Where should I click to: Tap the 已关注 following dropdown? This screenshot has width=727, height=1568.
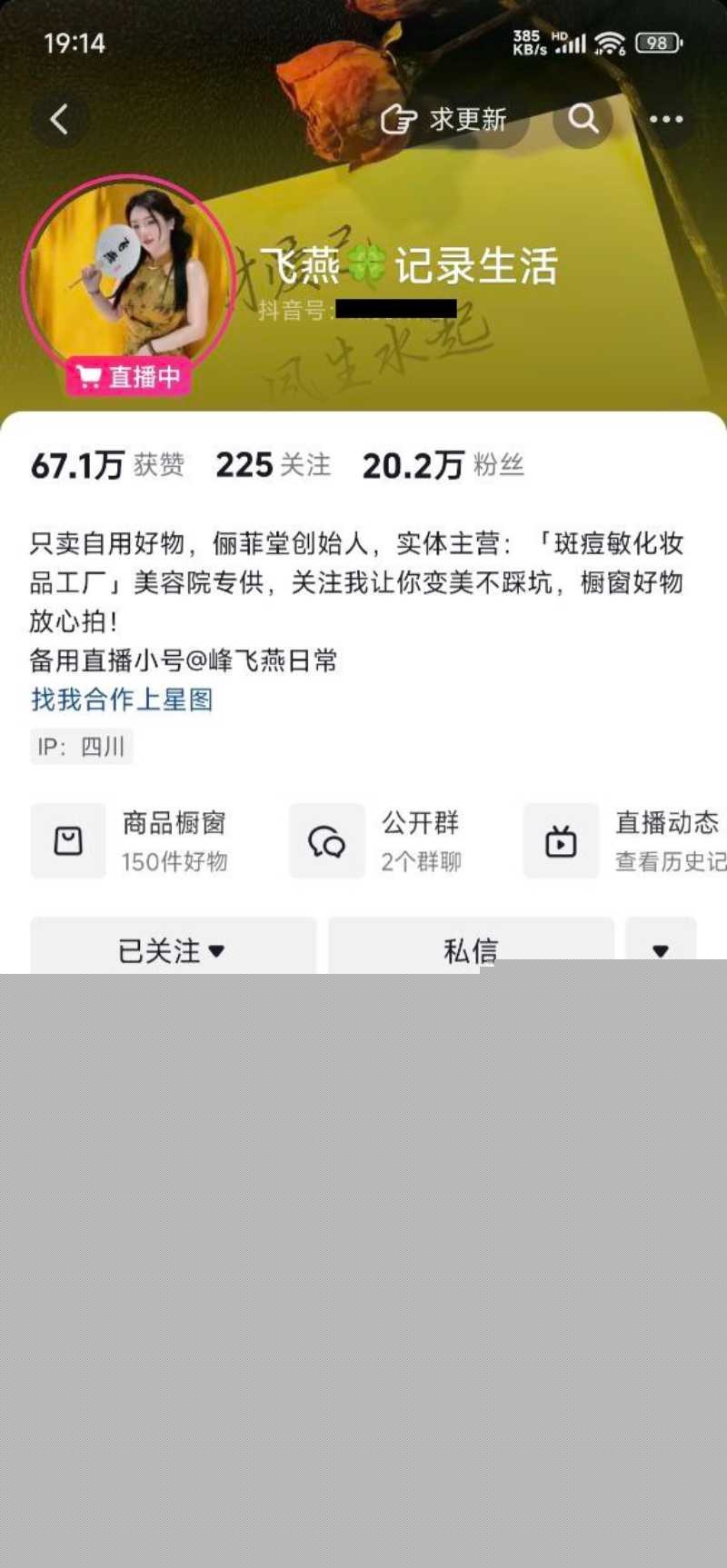[173, 949]
